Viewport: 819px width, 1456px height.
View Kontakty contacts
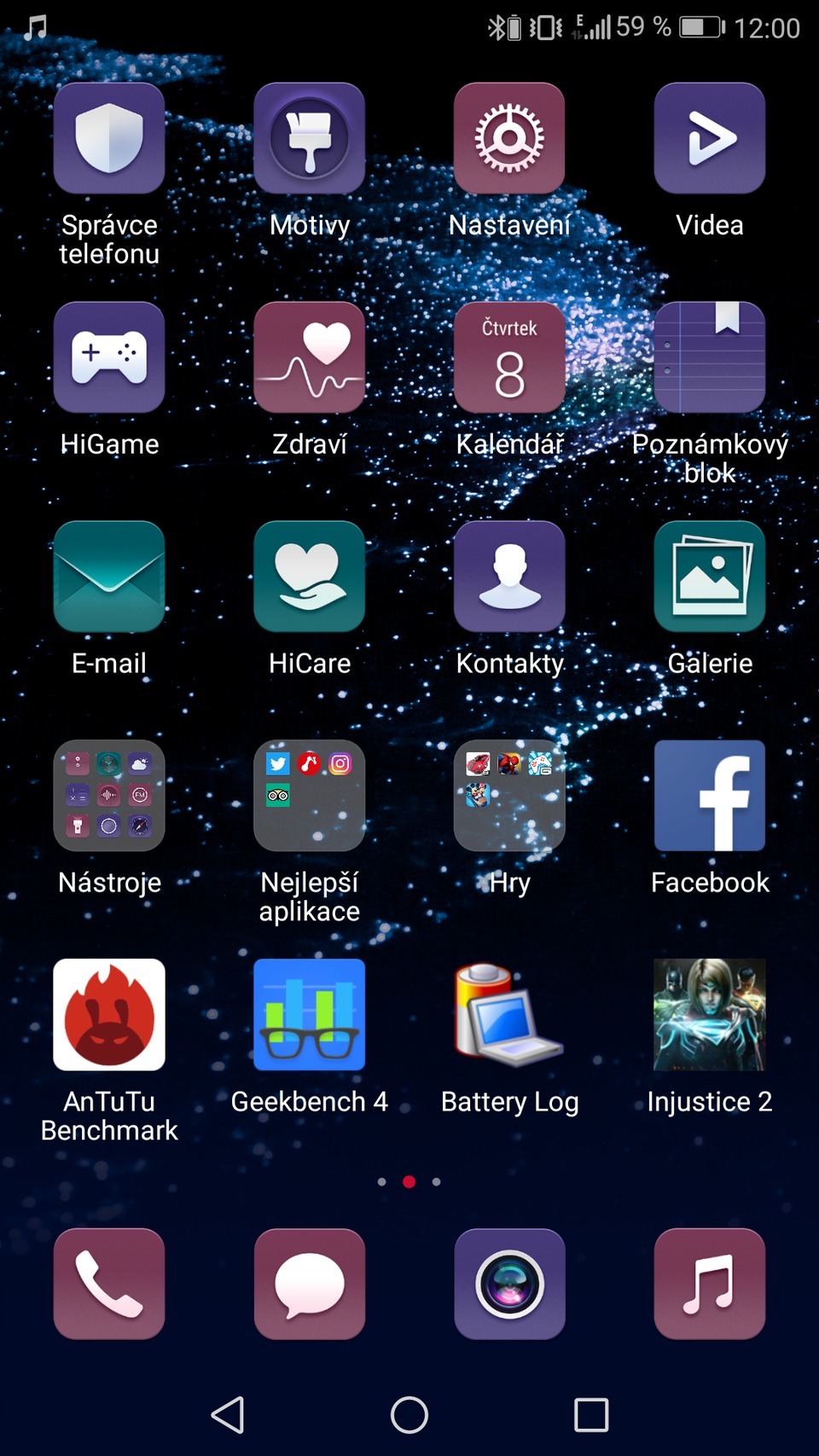click(x=509, y=577)
